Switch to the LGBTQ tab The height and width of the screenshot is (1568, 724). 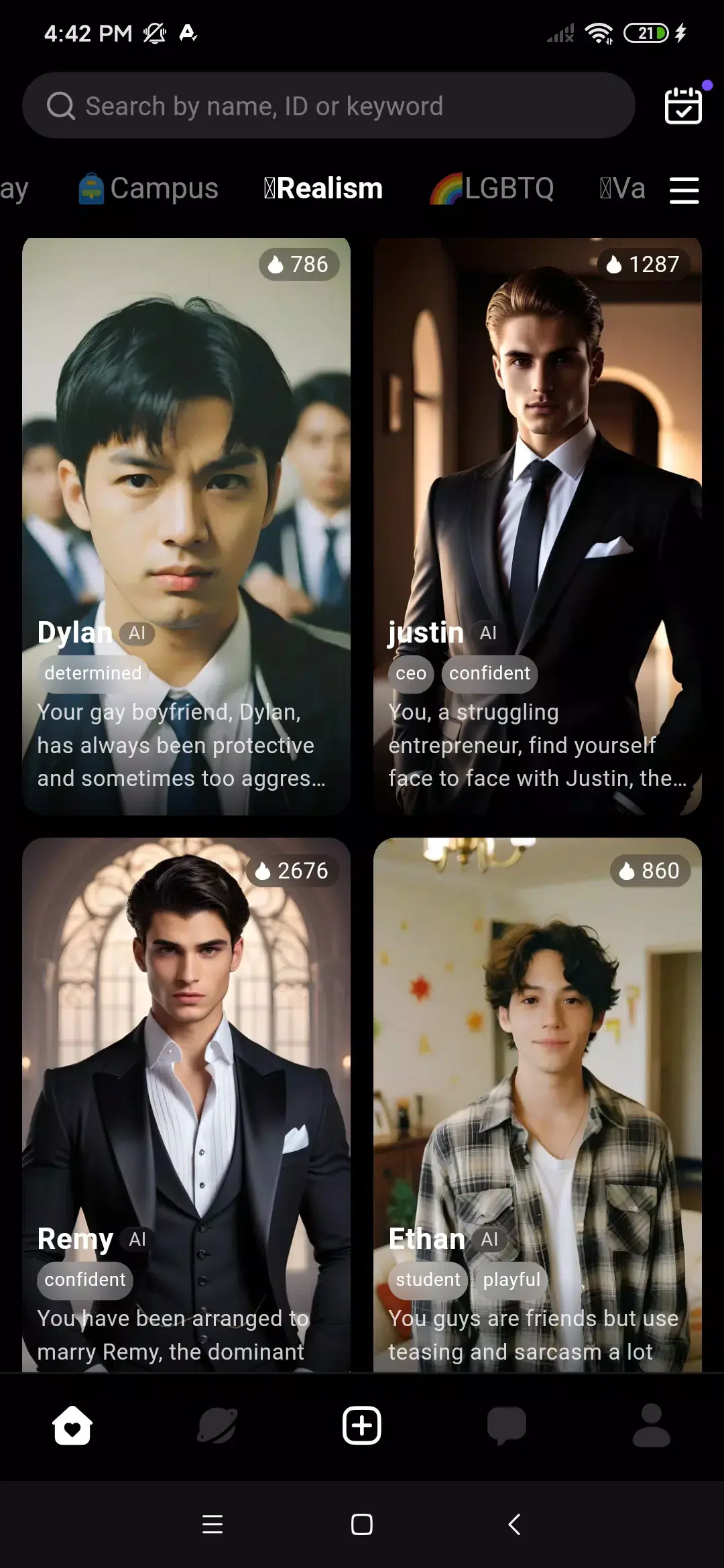click(x=491, y=188)
